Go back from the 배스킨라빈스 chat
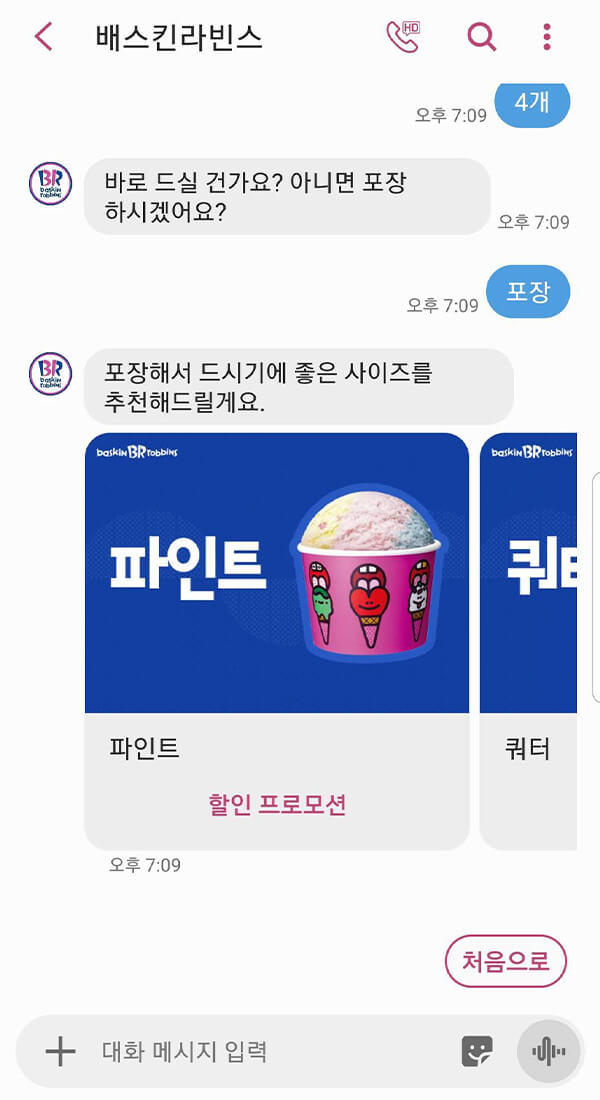Viewport: 600px width, 1100px height. coord(43,38)
